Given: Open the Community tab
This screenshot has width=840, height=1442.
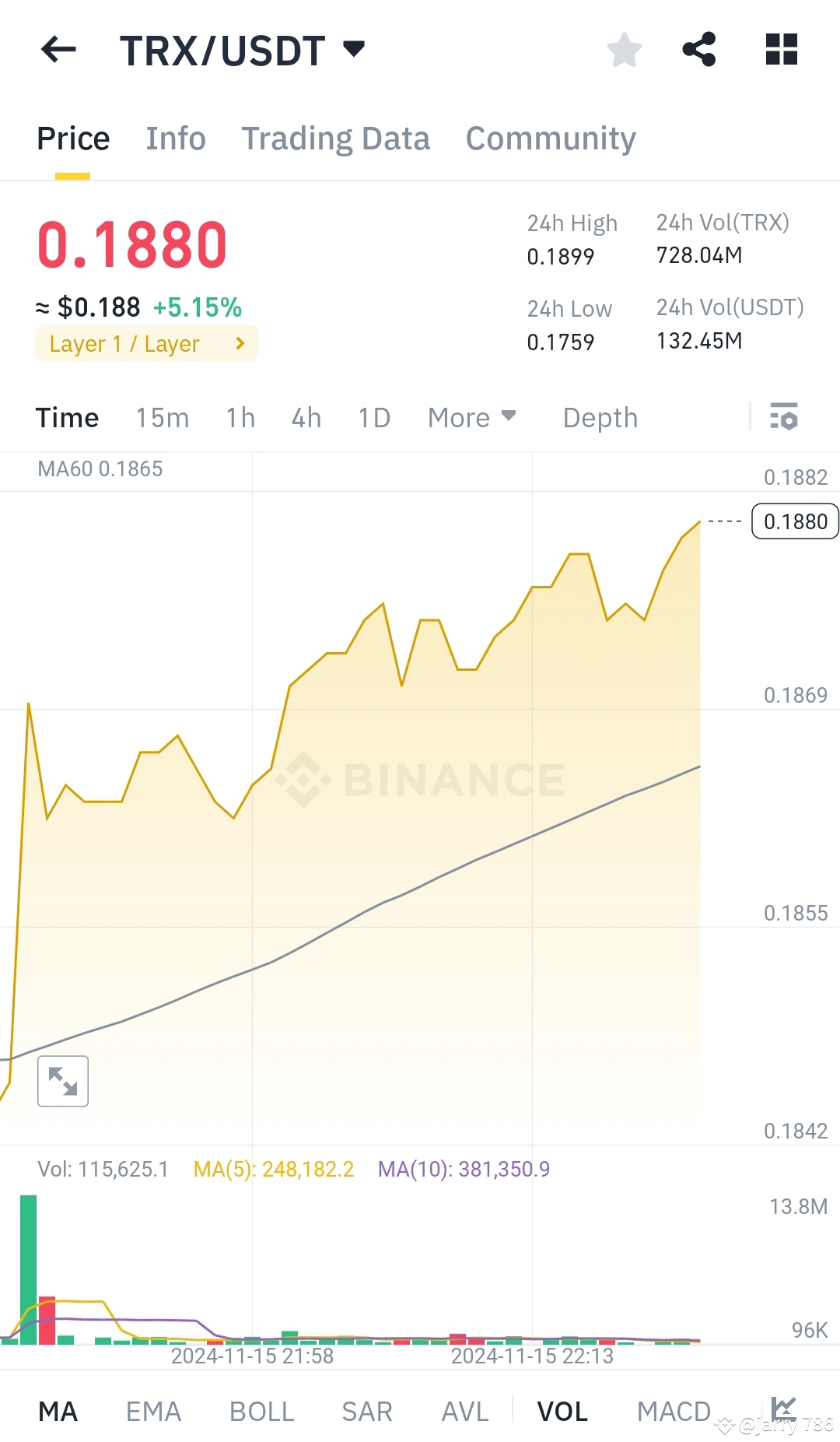Looking at the screenshot, I should click(x=549, y=138).
